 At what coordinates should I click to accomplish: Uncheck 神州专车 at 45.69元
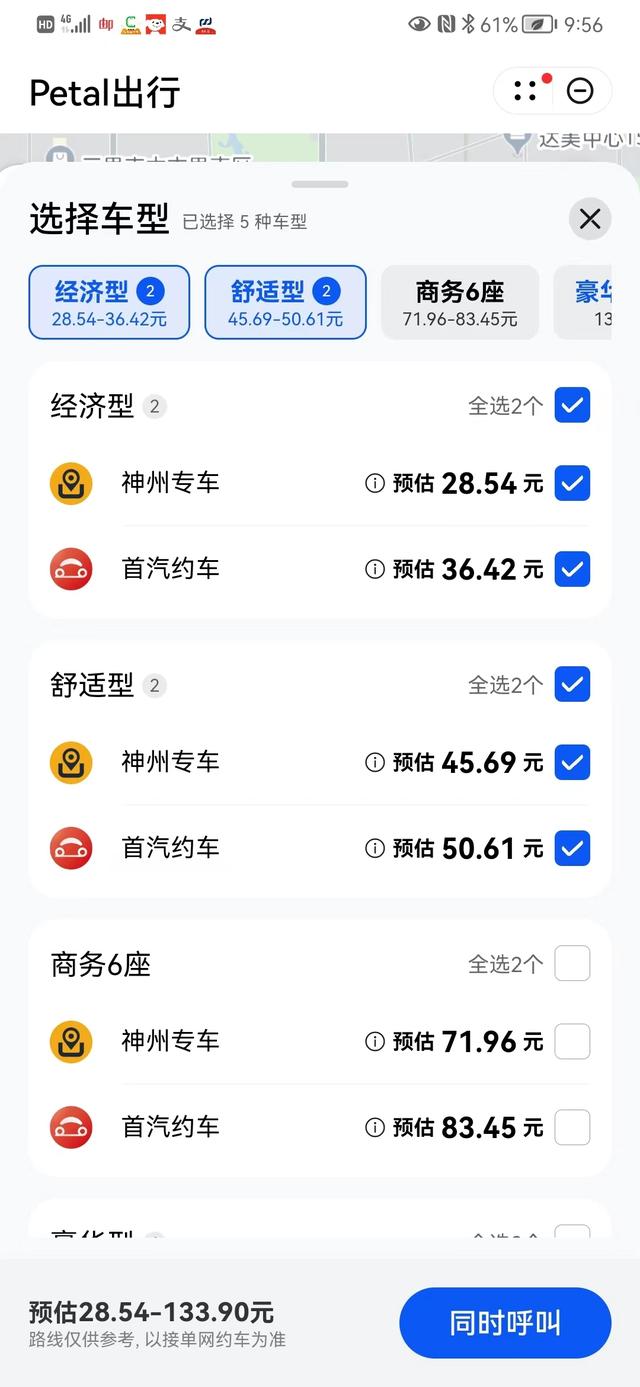[x=573, y=762]
